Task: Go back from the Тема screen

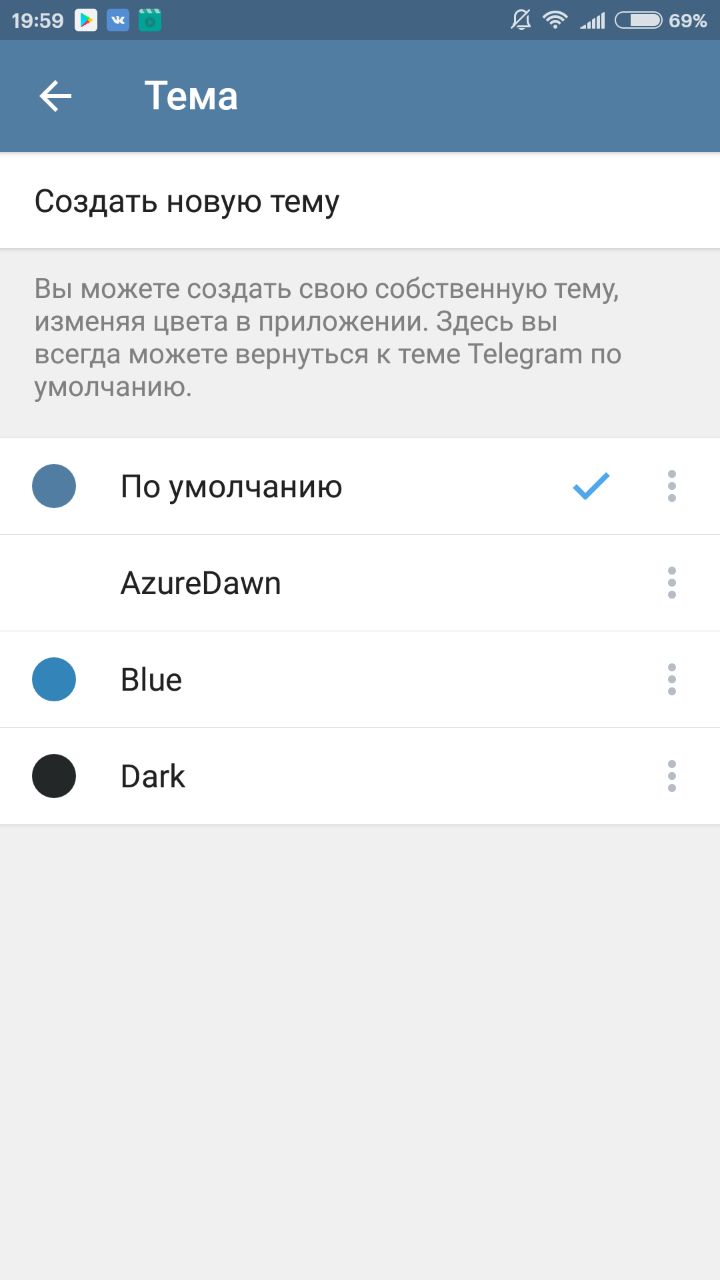Action: pyautogui.click(x=55, y=96)
